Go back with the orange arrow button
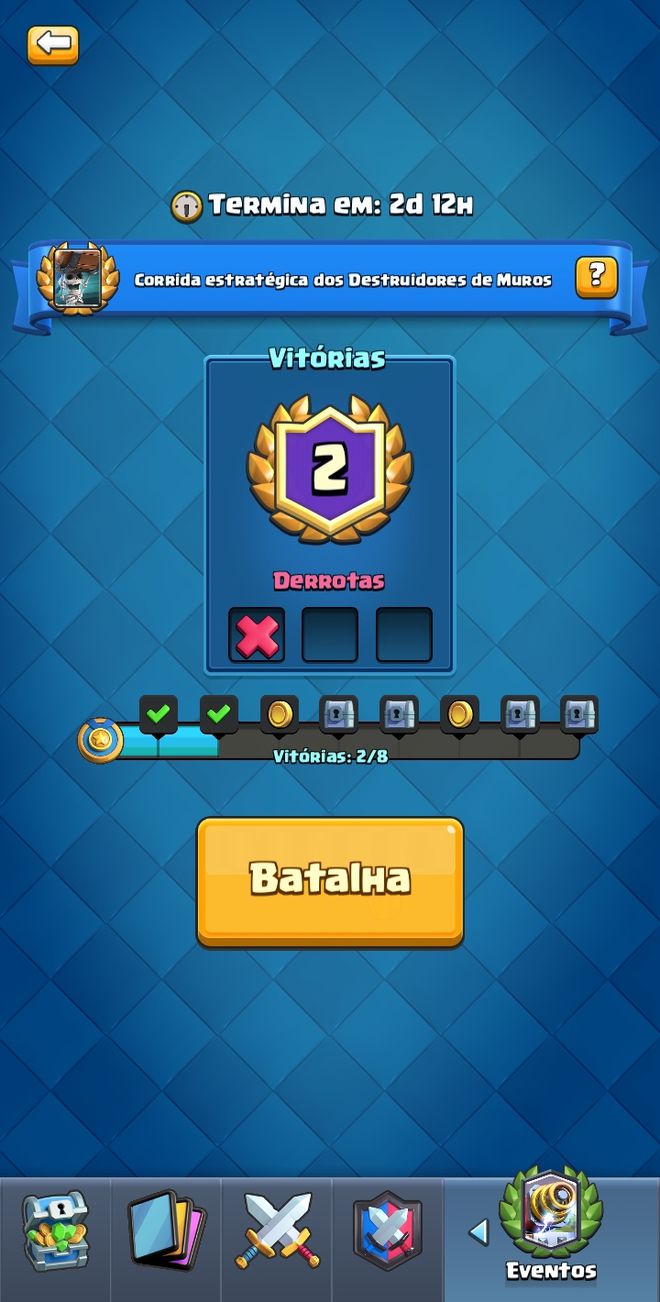 pyautogui.click(x=53, y=45)
